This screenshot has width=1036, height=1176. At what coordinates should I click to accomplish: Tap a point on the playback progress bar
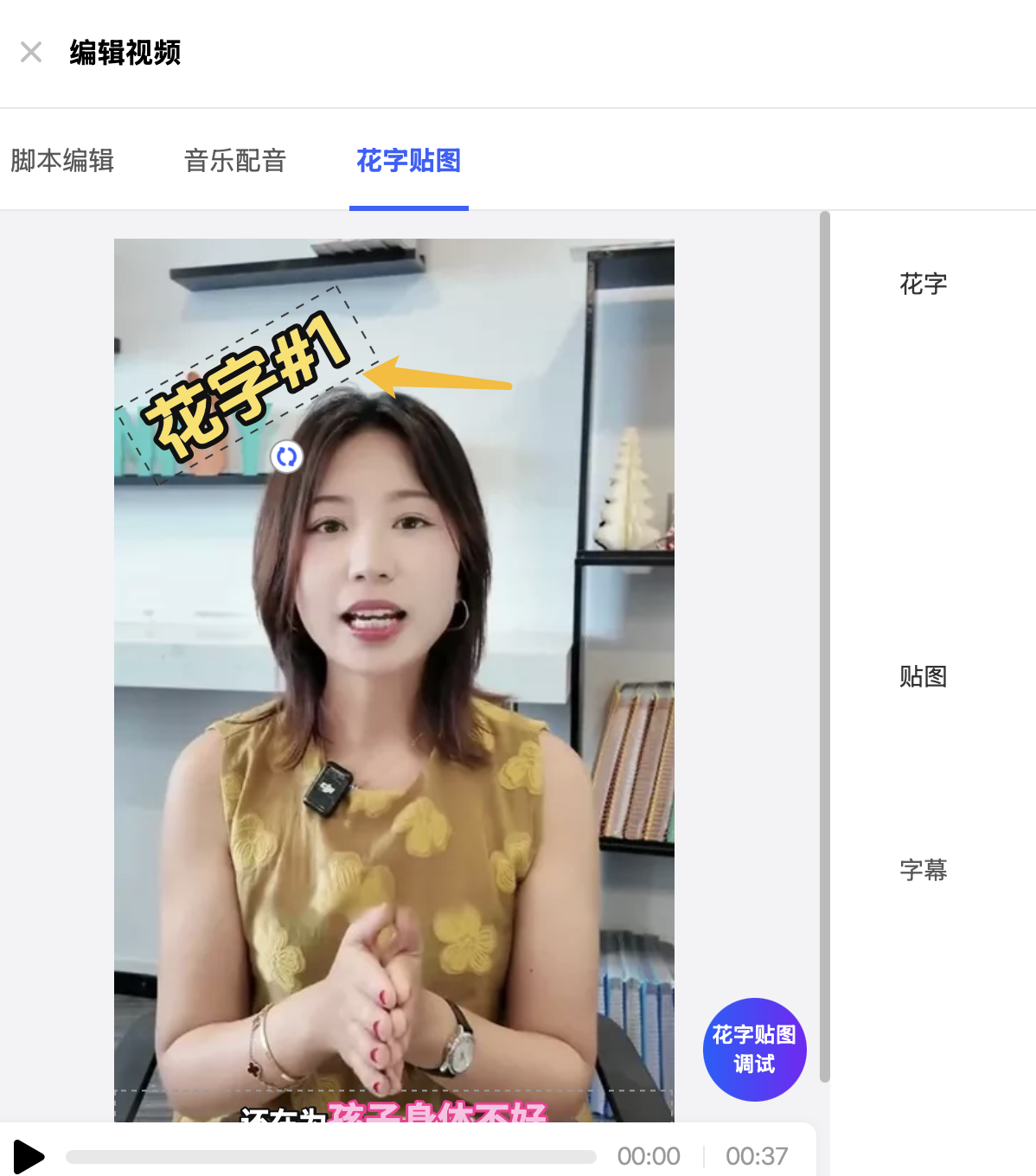[330, 1157]
